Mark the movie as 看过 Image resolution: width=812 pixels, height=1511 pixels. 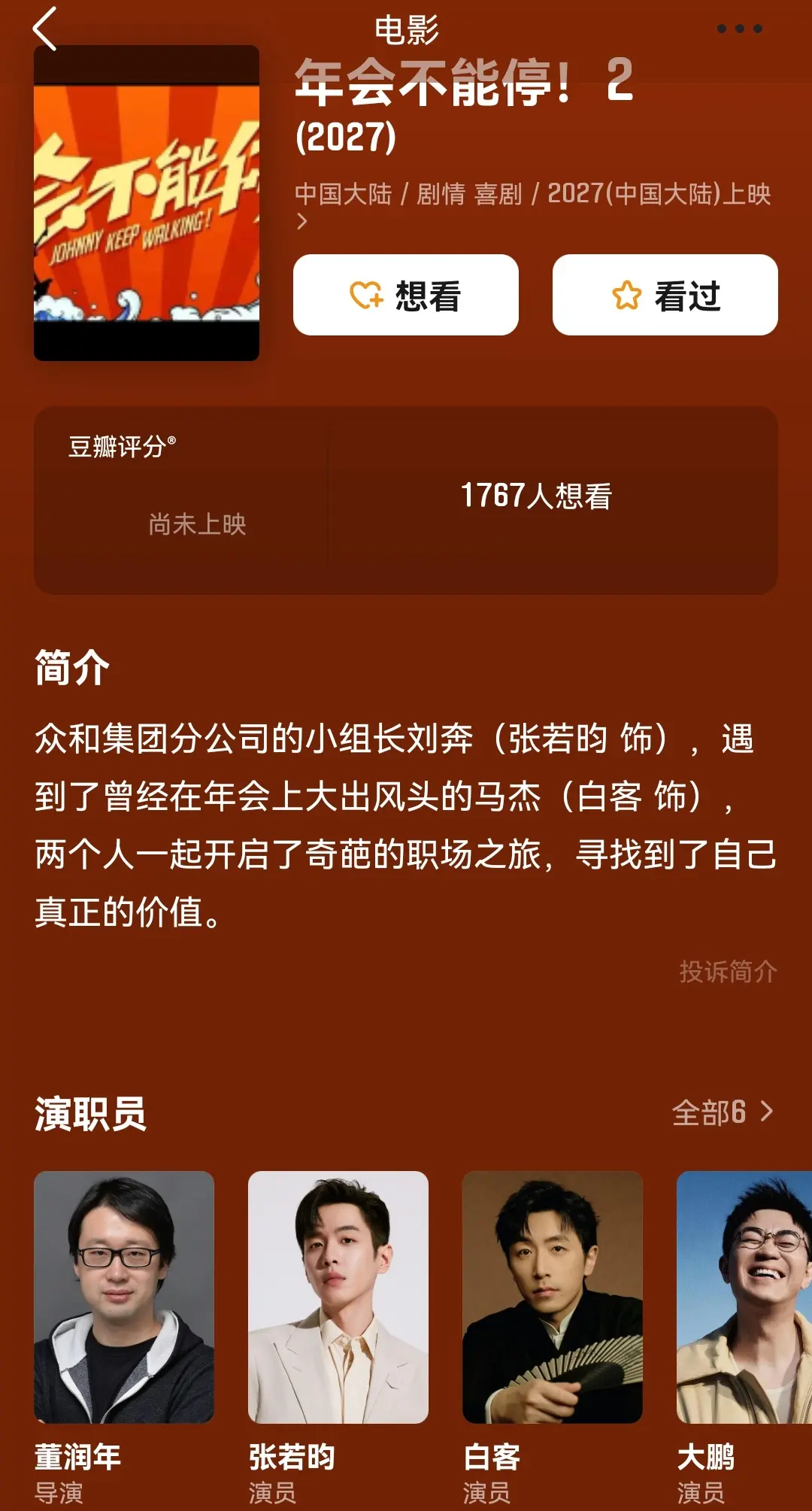[665, 296]
